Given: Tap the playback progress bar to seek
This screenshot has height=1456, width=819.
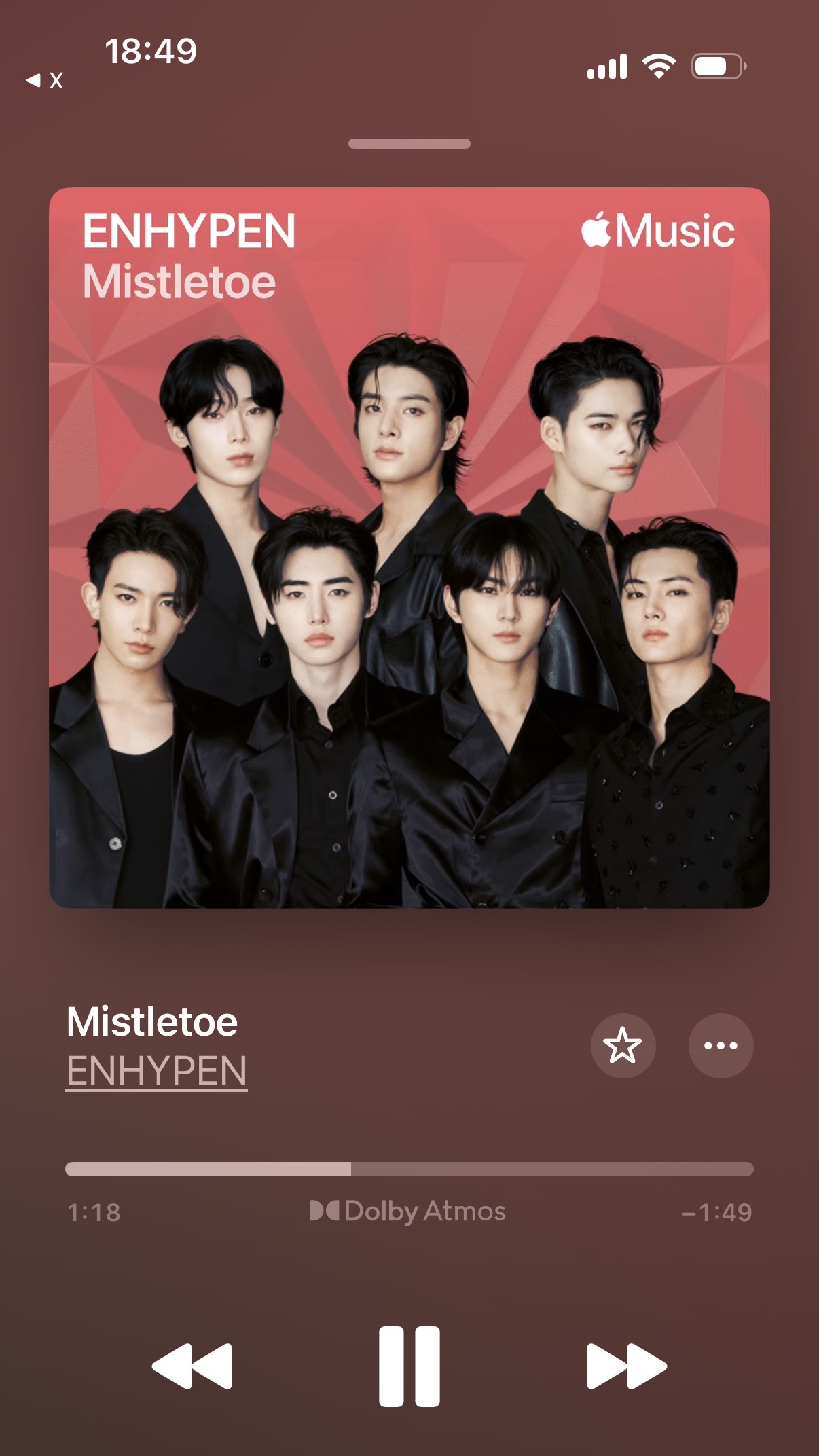Looking at the screenshot, I should [x=409, y=1169].
